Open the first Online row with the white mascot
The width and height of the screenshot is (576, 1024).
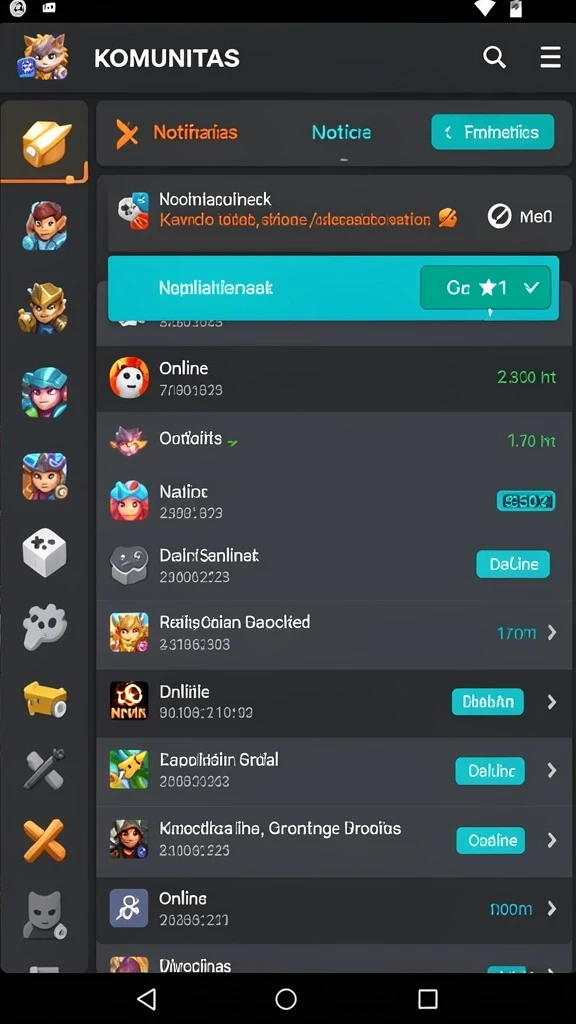point(334,379)
